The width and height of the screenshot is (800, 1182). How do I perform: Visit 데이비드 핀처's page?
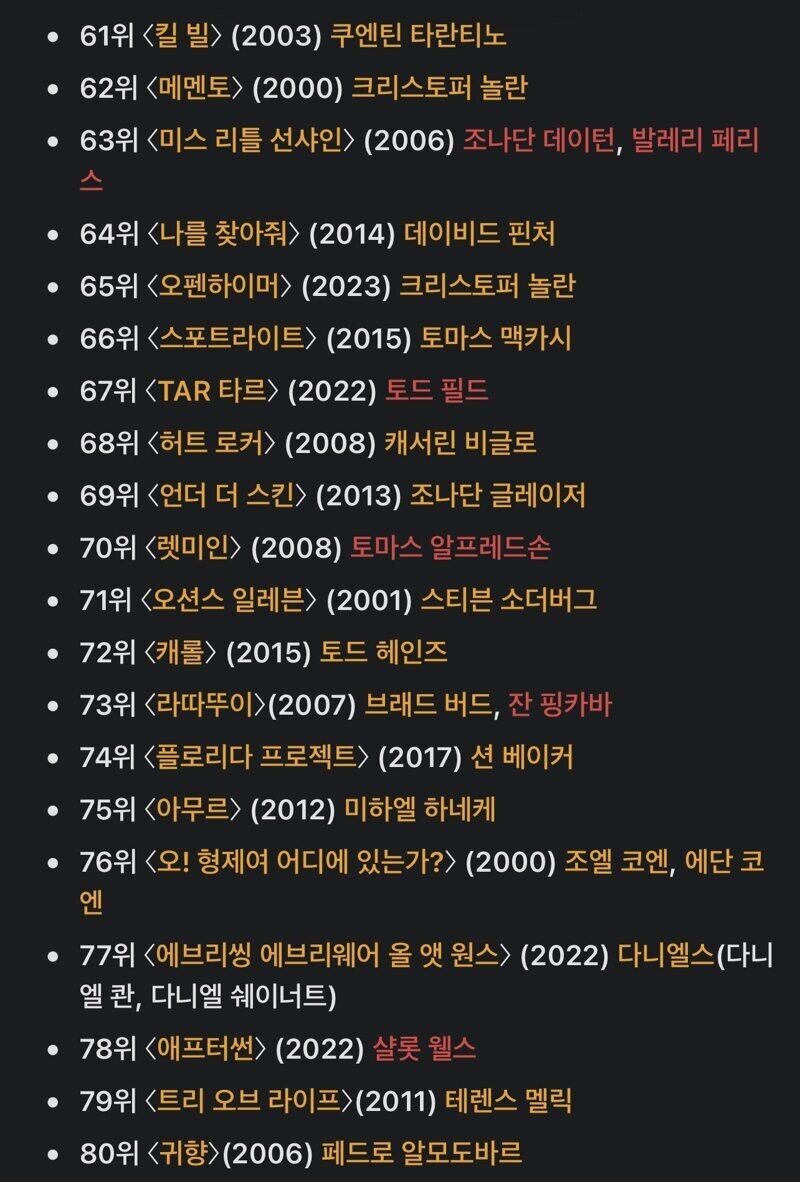(480, 234)
